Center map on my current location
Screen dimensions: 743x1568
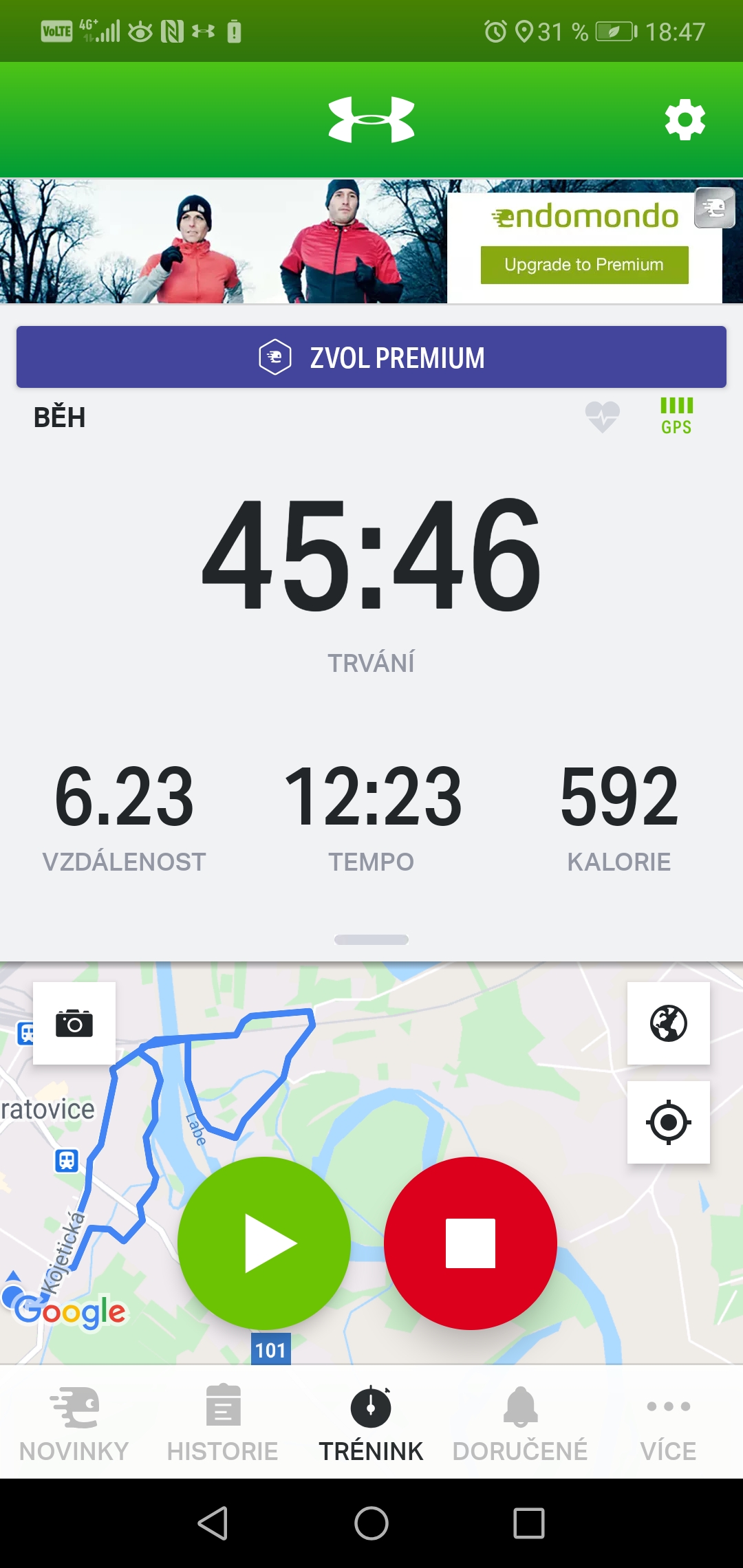[669, 1122]
